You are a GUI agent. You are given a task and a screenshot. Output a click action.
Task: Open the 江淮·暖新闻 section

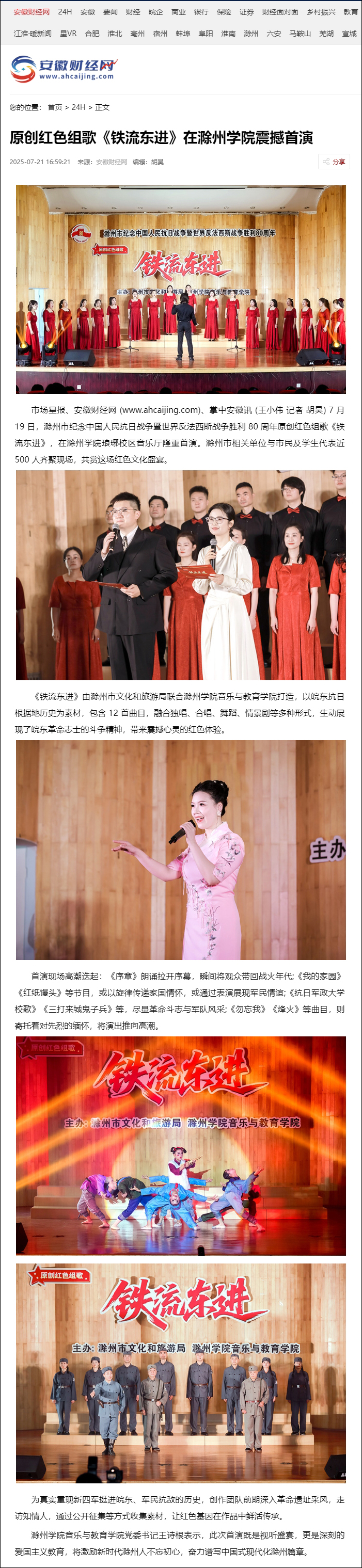click(x=33, y=34)
